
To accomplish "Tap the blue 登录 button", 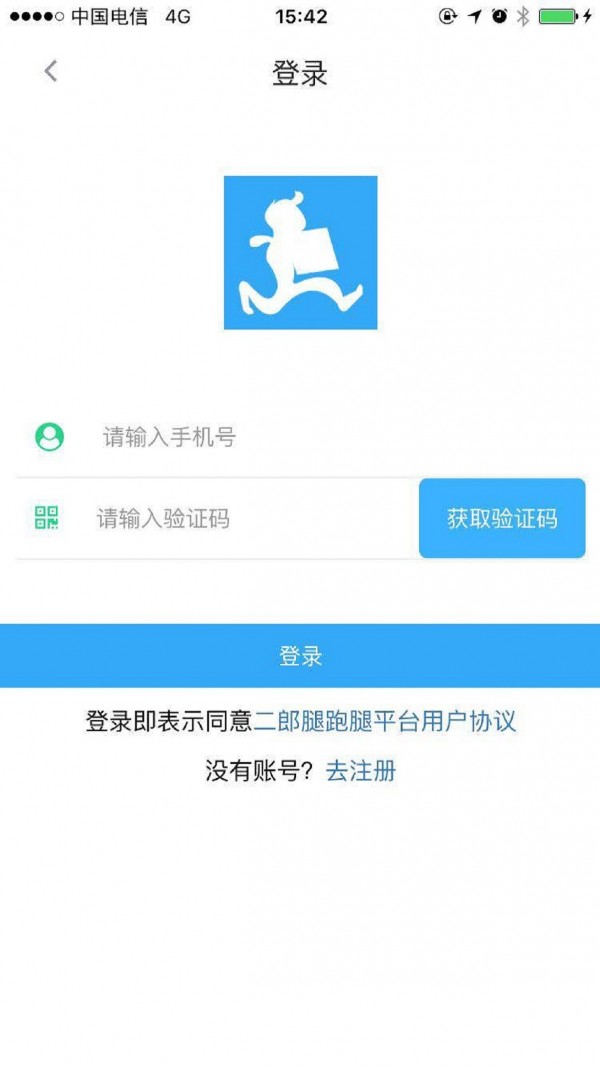I will 300,656.
